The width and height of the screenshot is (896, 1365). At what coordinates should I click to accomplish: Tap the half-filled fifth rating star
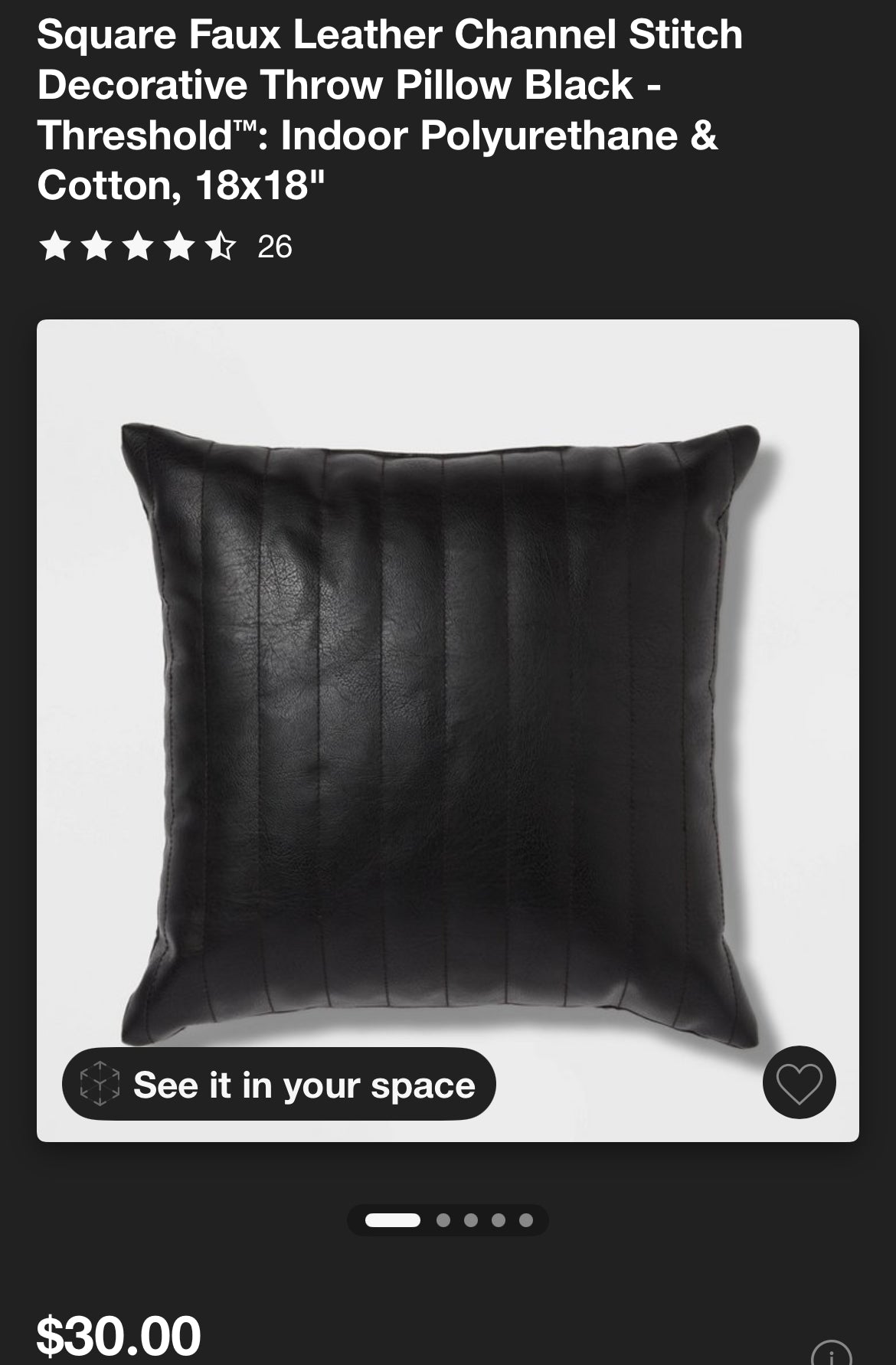coord(221,247)
